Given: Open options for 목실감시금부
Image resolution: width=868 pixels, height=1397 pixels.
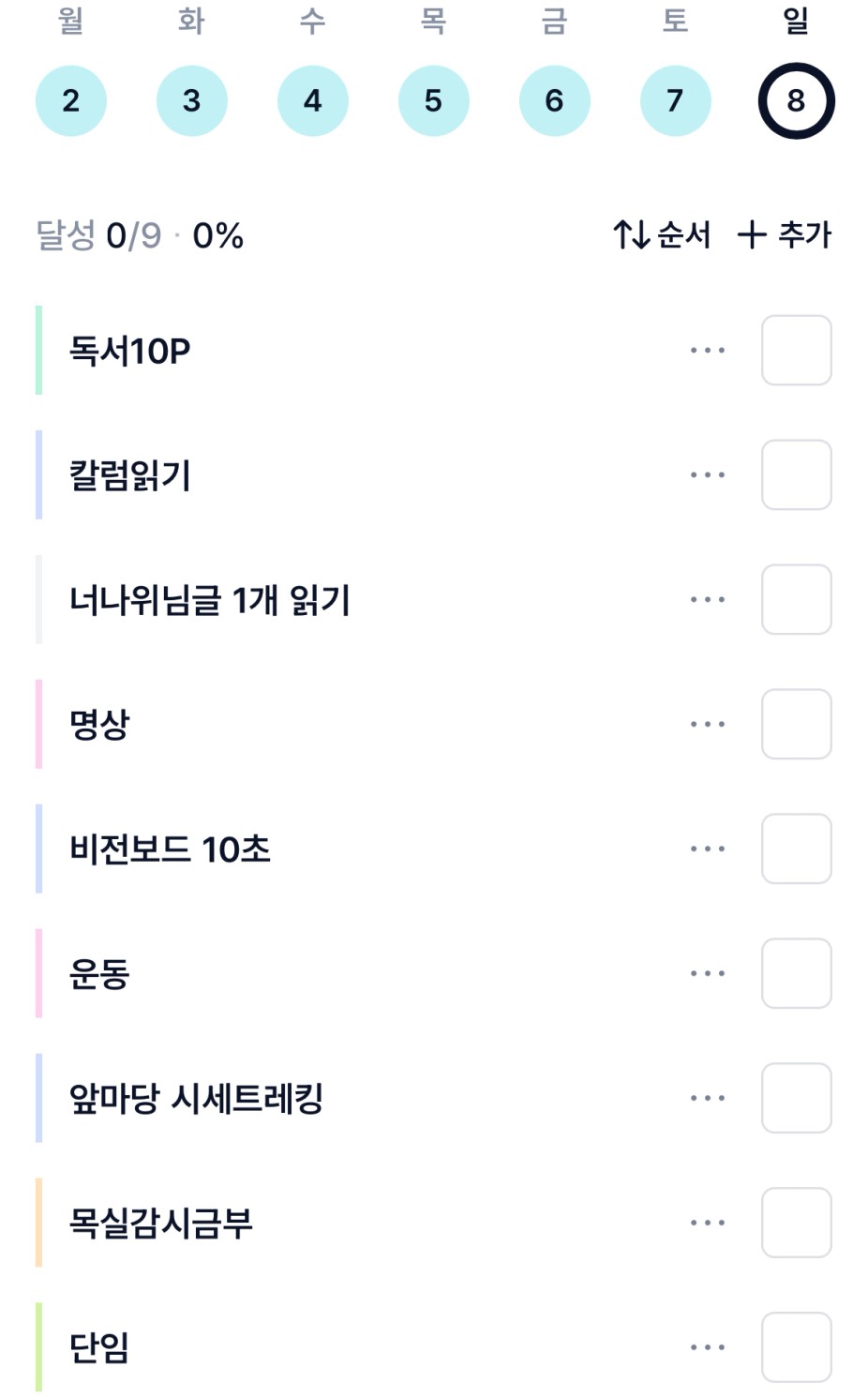Looking at the screenshot, I should (x=708, y=1224).
